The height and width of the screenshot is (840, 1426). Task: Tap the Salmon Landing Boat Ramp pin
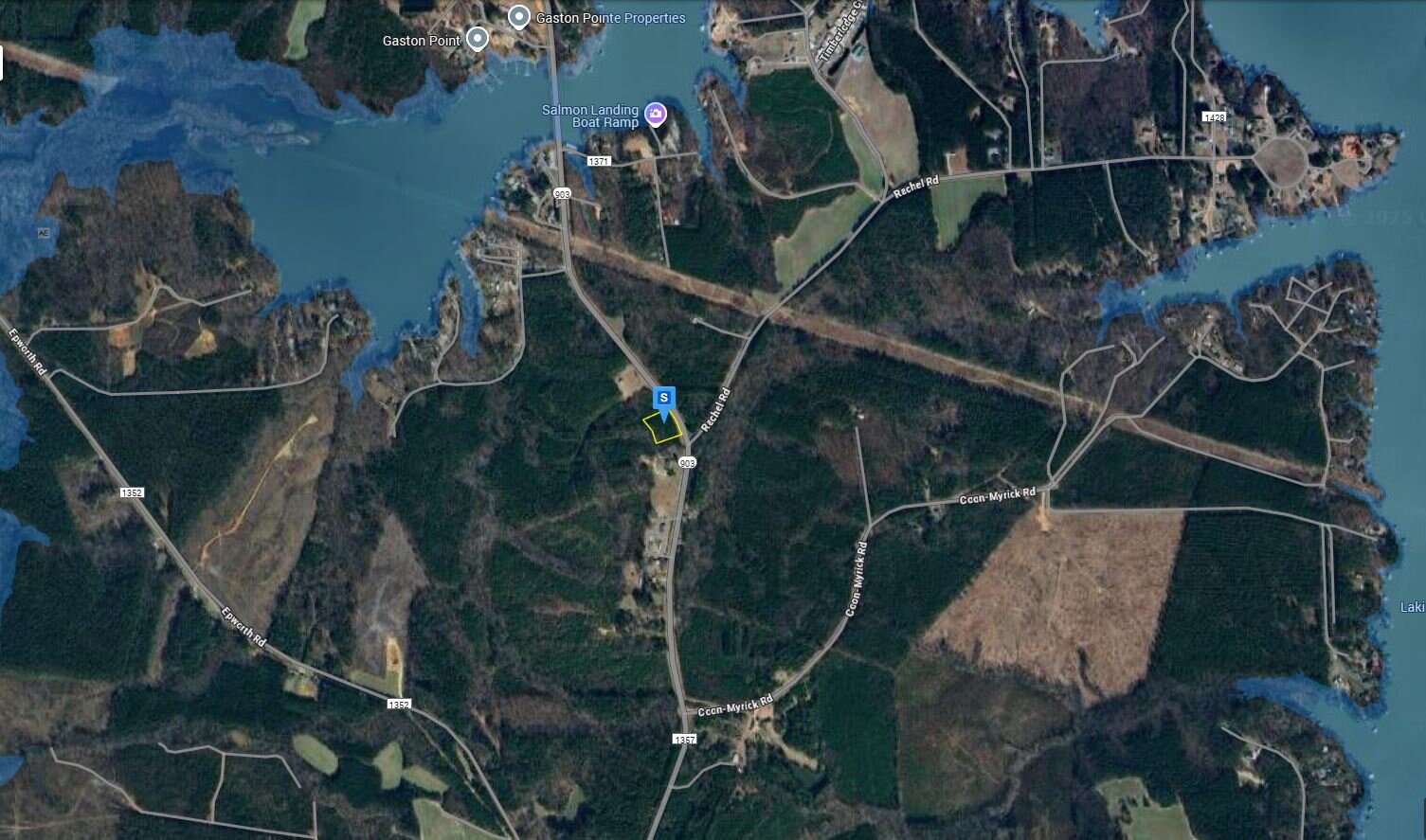click(655, 116)
